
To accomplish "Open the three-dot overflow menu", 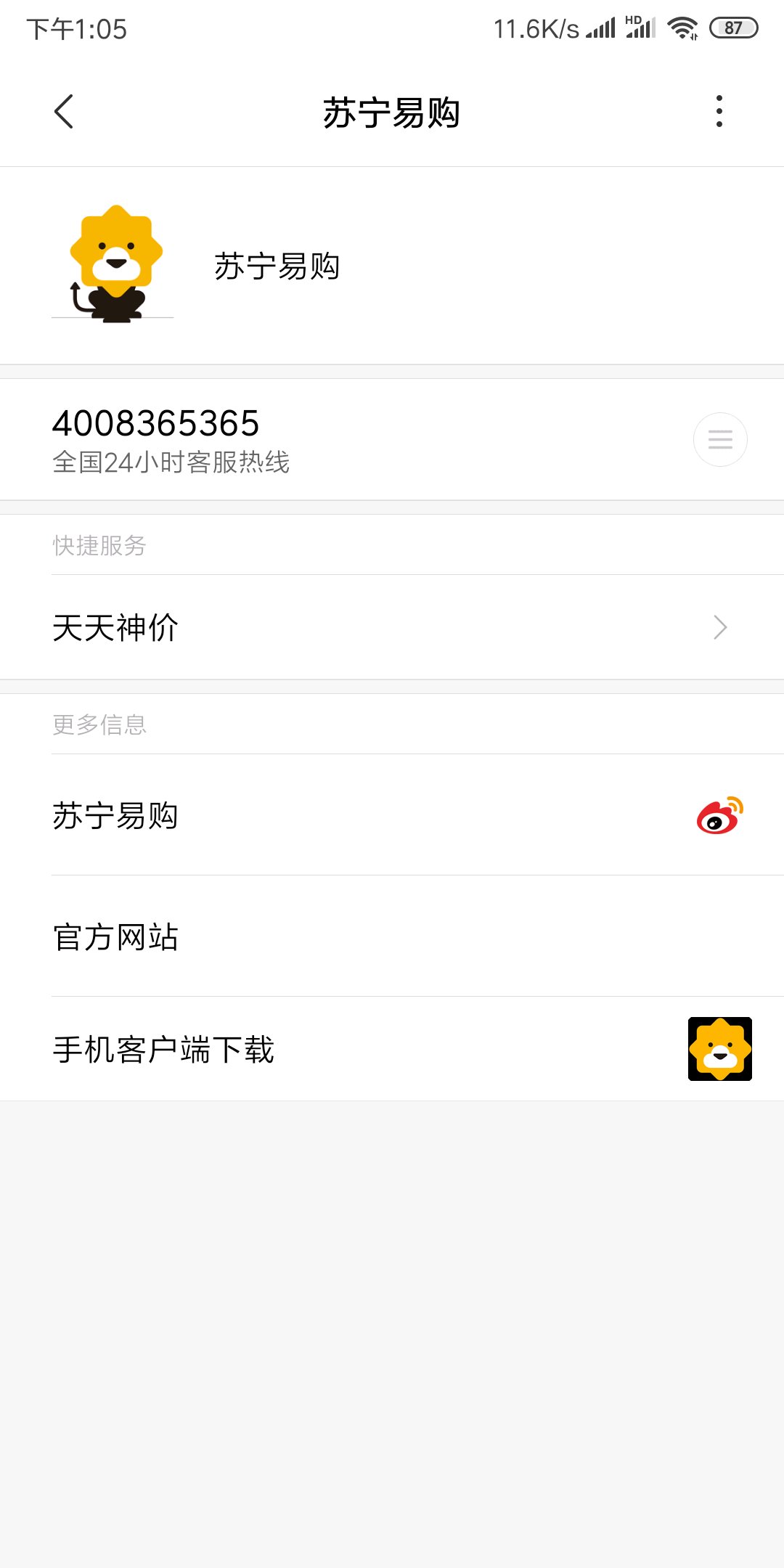I will pyautogui.click(x=719, y=112).
